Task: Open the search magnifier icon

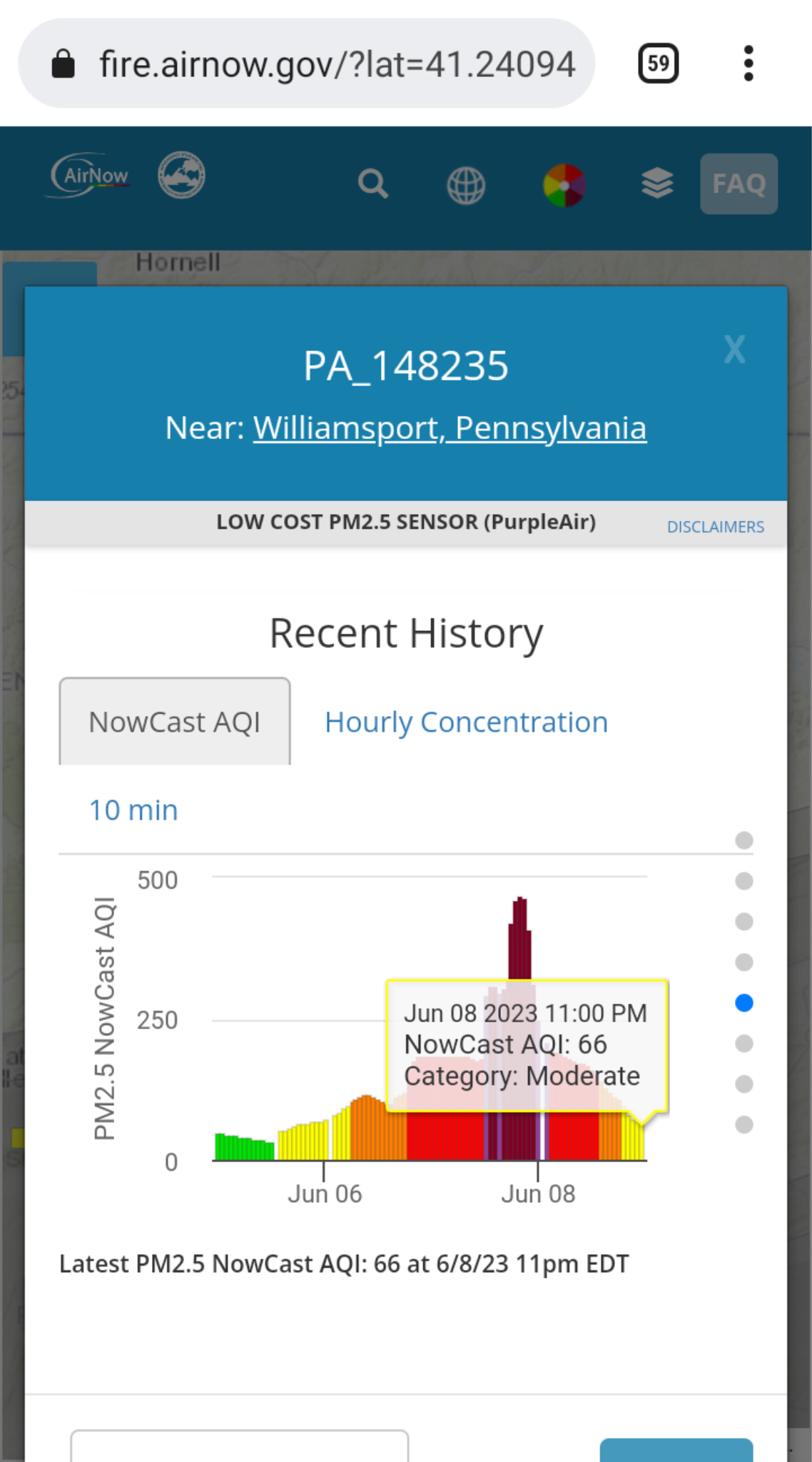Action: [x=372, y=184]
